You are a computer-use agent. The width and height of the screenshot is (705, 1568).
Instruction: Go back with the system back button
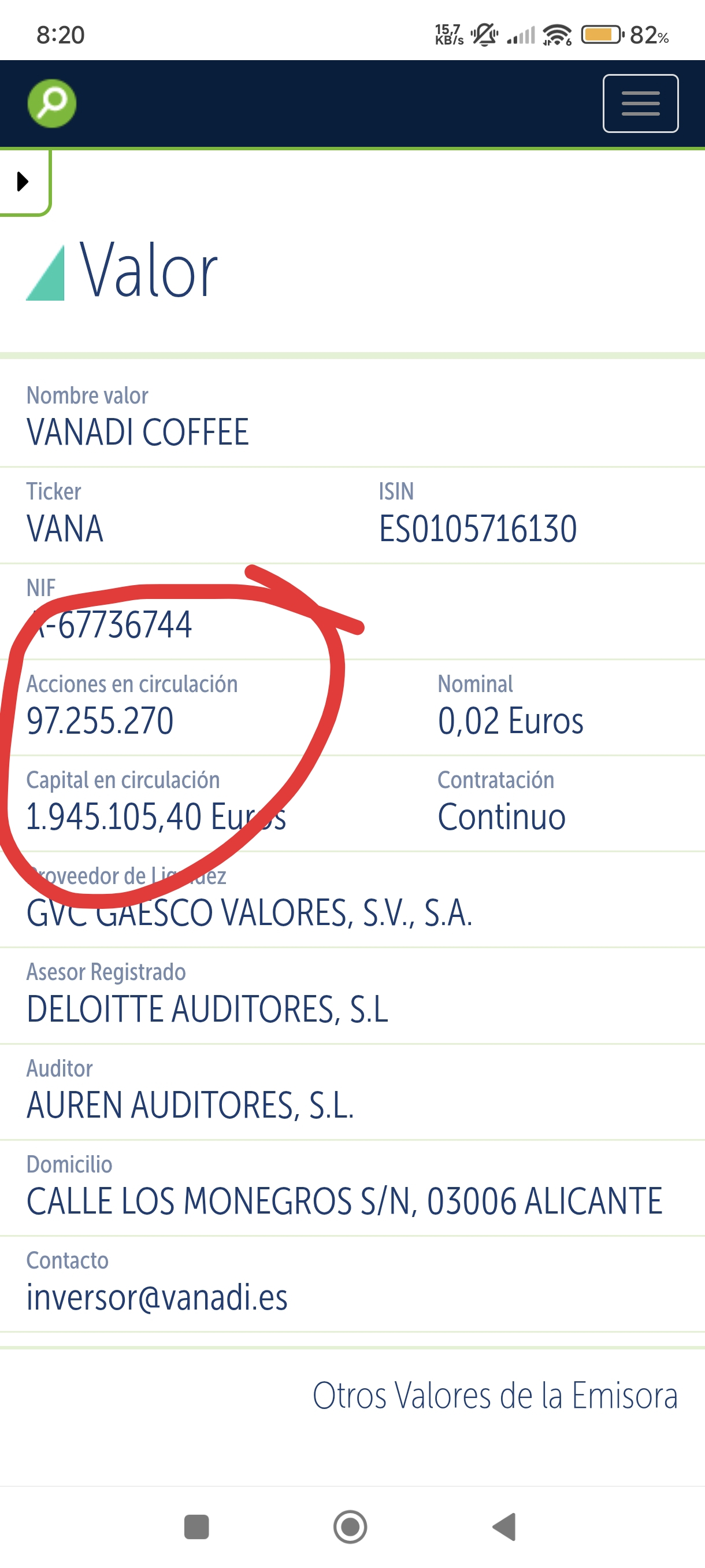pos(504,1526)
